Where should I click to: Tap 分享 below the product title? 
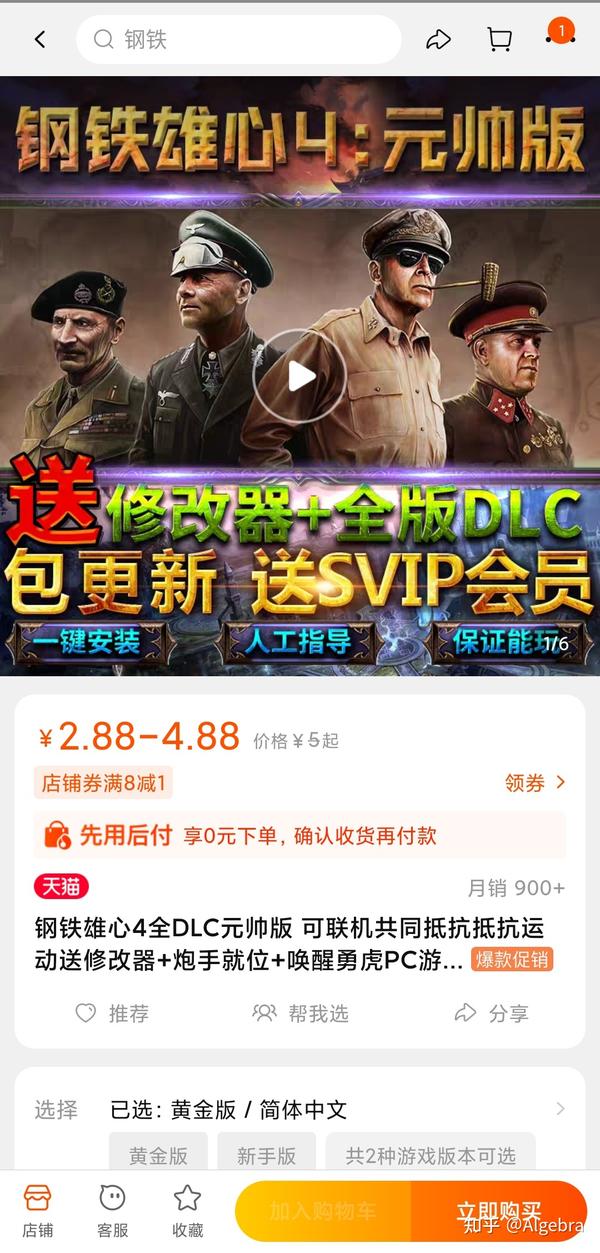pyautogui.click(x=491, y=1013)
